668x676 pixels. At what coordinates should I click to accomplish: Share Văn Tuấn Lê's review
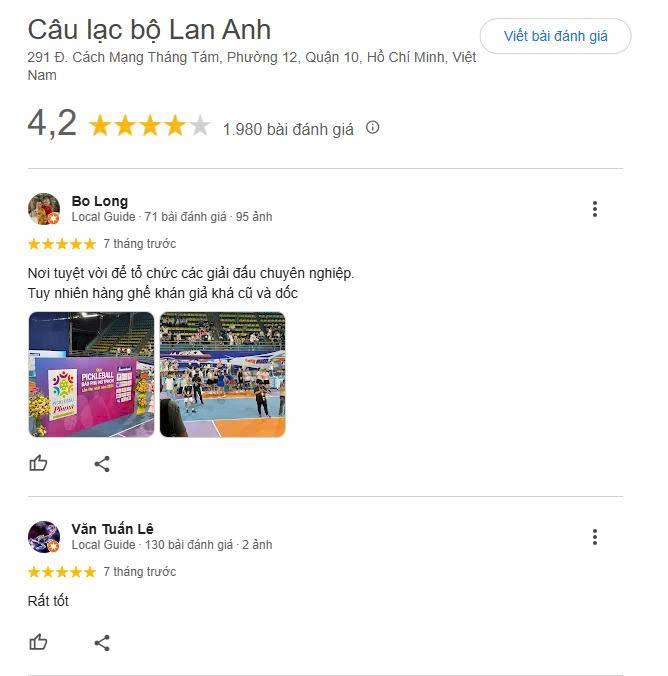coord(101,642)
